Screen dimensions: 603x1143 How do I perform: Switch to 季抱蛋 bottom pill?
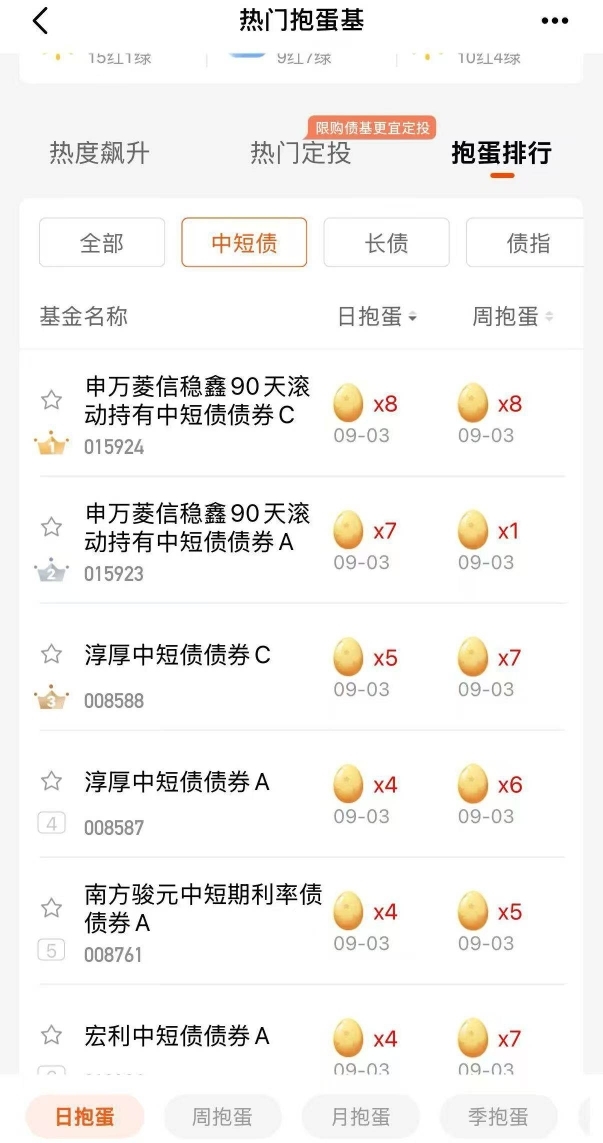499,1117
